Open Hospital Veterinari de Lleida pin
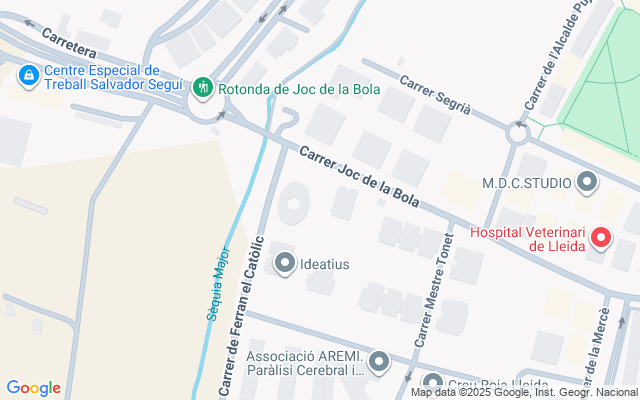Screen dimensions: 640x400 click(600, 238)
